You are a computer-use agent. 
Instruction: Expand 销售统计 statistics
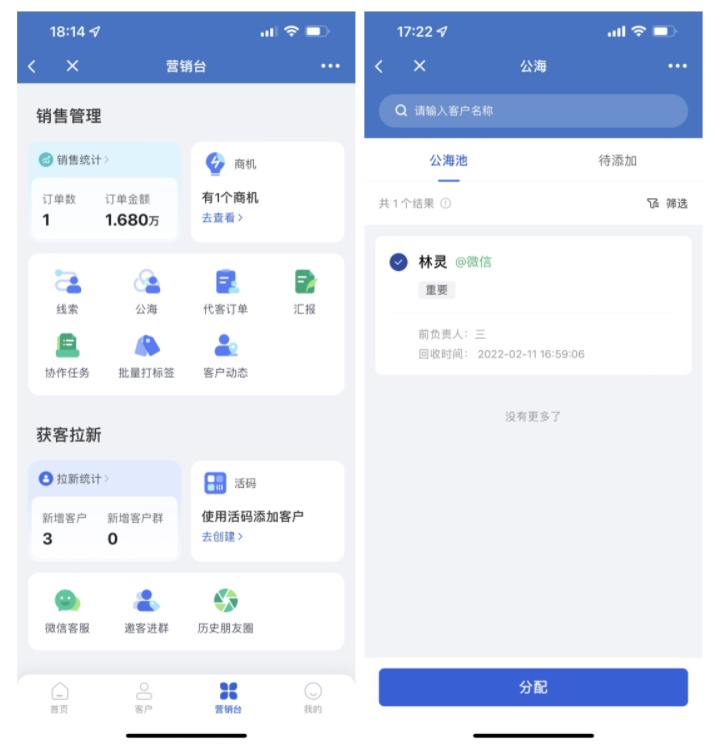(75, 159)
